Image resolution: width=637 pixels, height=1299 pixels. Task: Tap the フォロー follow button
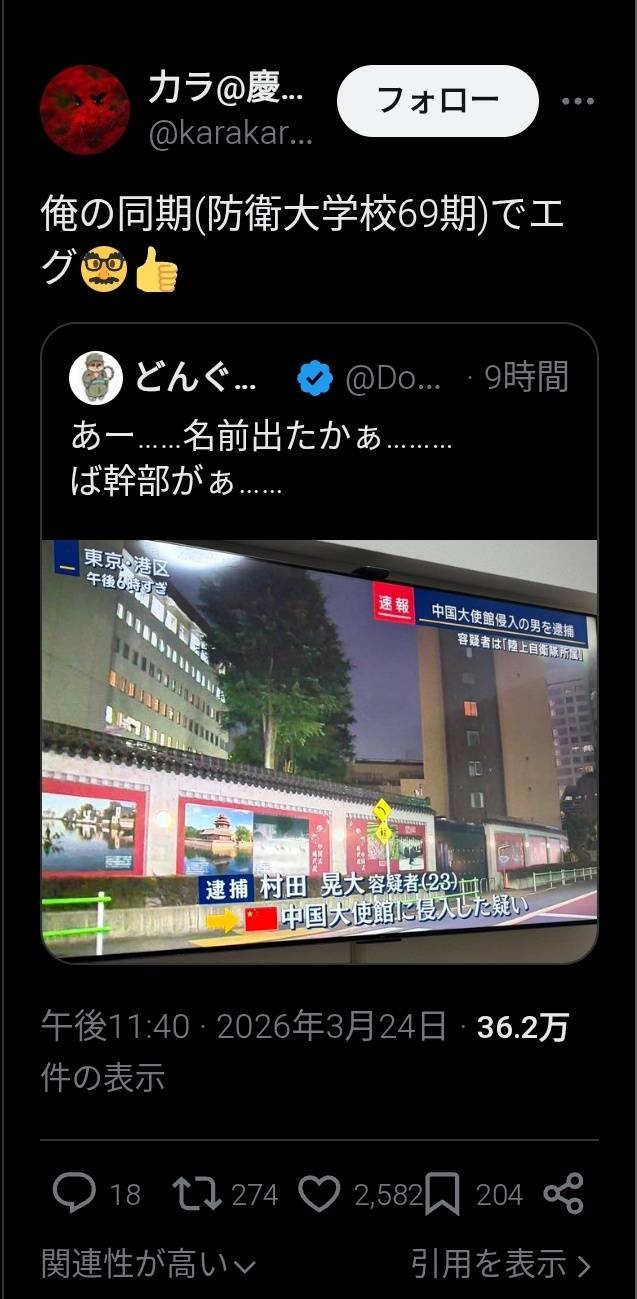[437, 101]
